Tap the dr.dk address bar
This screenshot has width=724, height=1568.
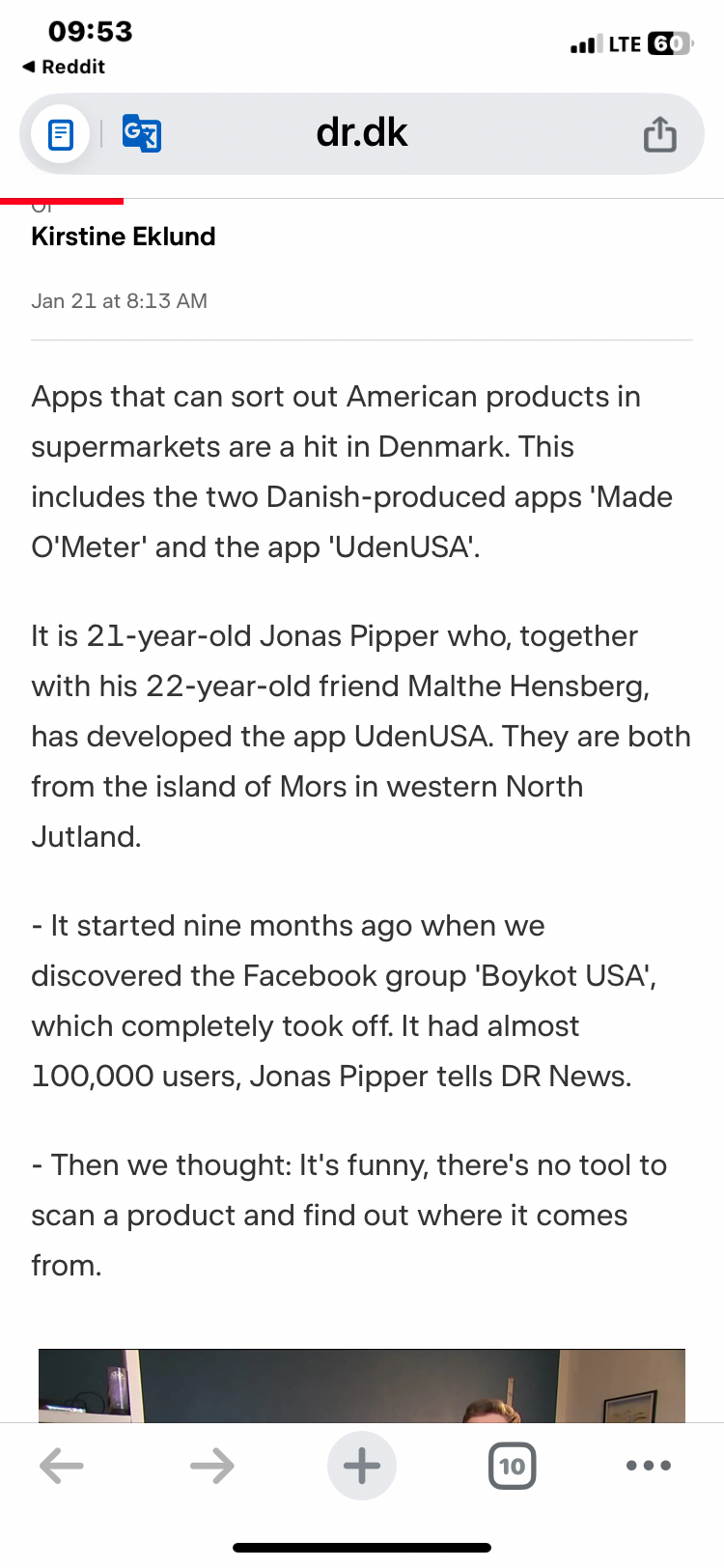[362, 133]
